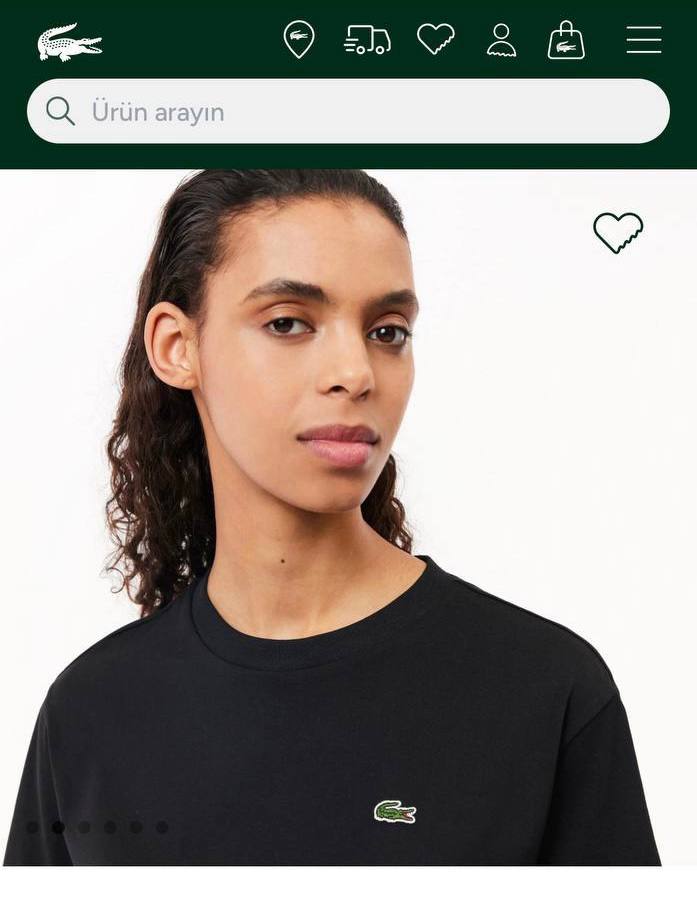Tap the 'Ürün arayın' search field

pos(348,111)
